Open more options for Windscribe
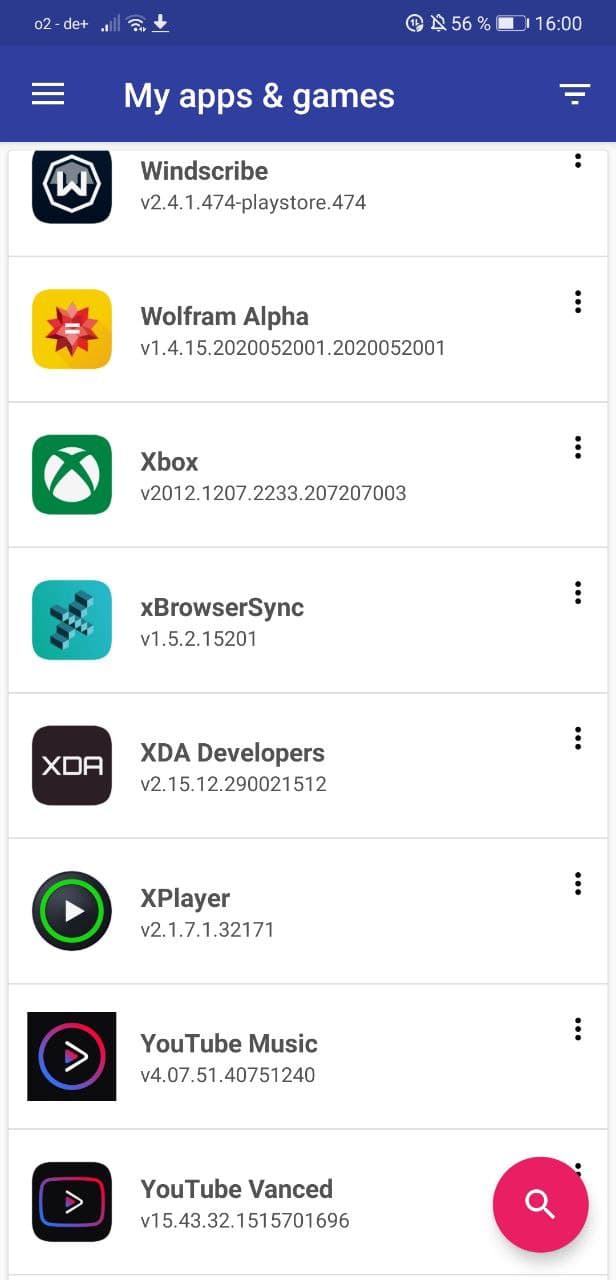The width and height of the screenshot is (616, 1280). (578, 161)
